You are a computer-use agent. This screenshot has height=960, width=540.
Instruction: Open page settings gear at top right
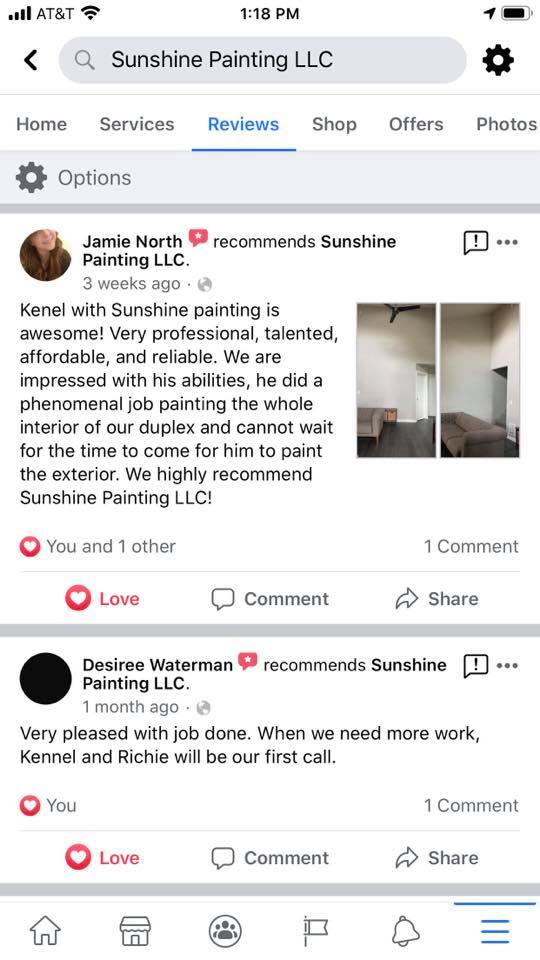tap(498, 60)
